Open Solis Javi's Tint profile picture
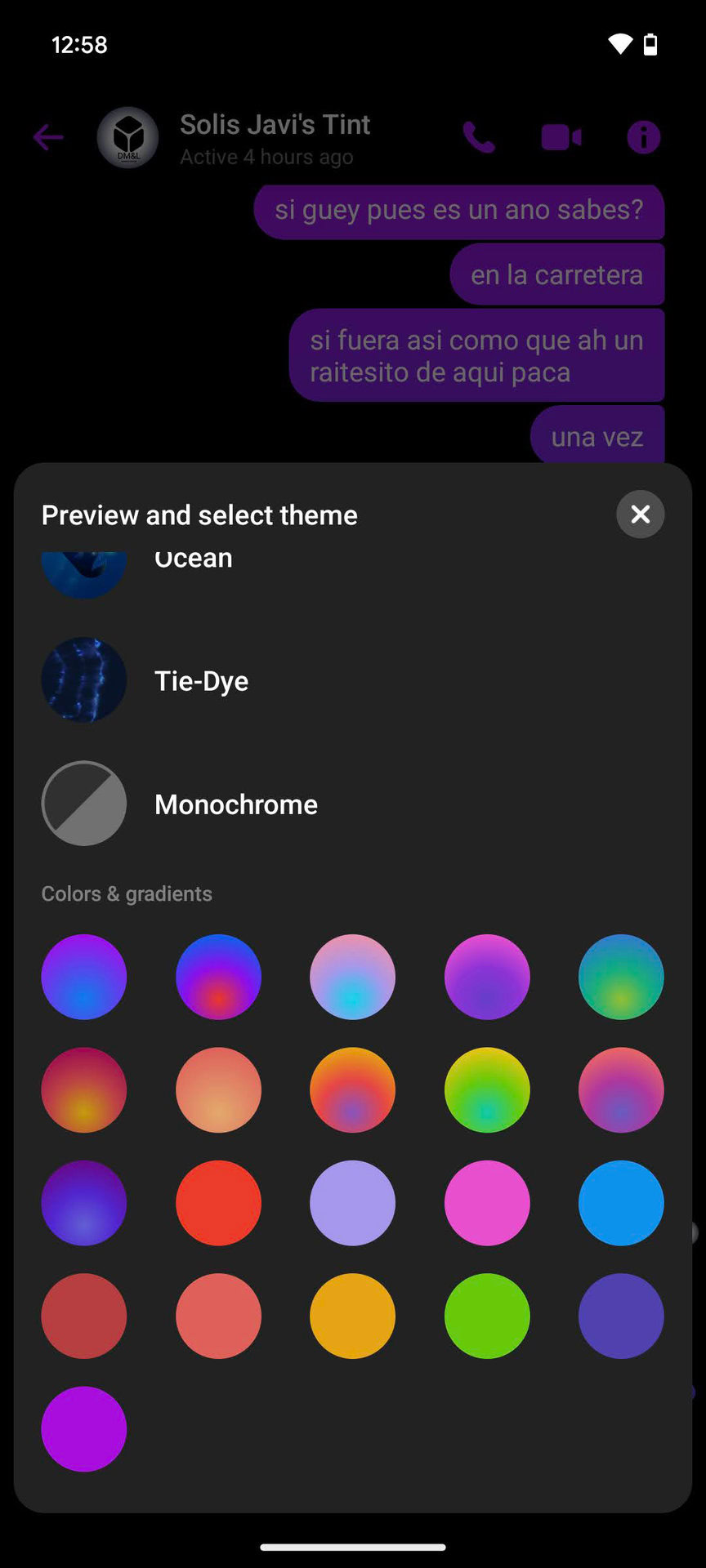Screen dimensions: 706x1568 pos(127,138)
